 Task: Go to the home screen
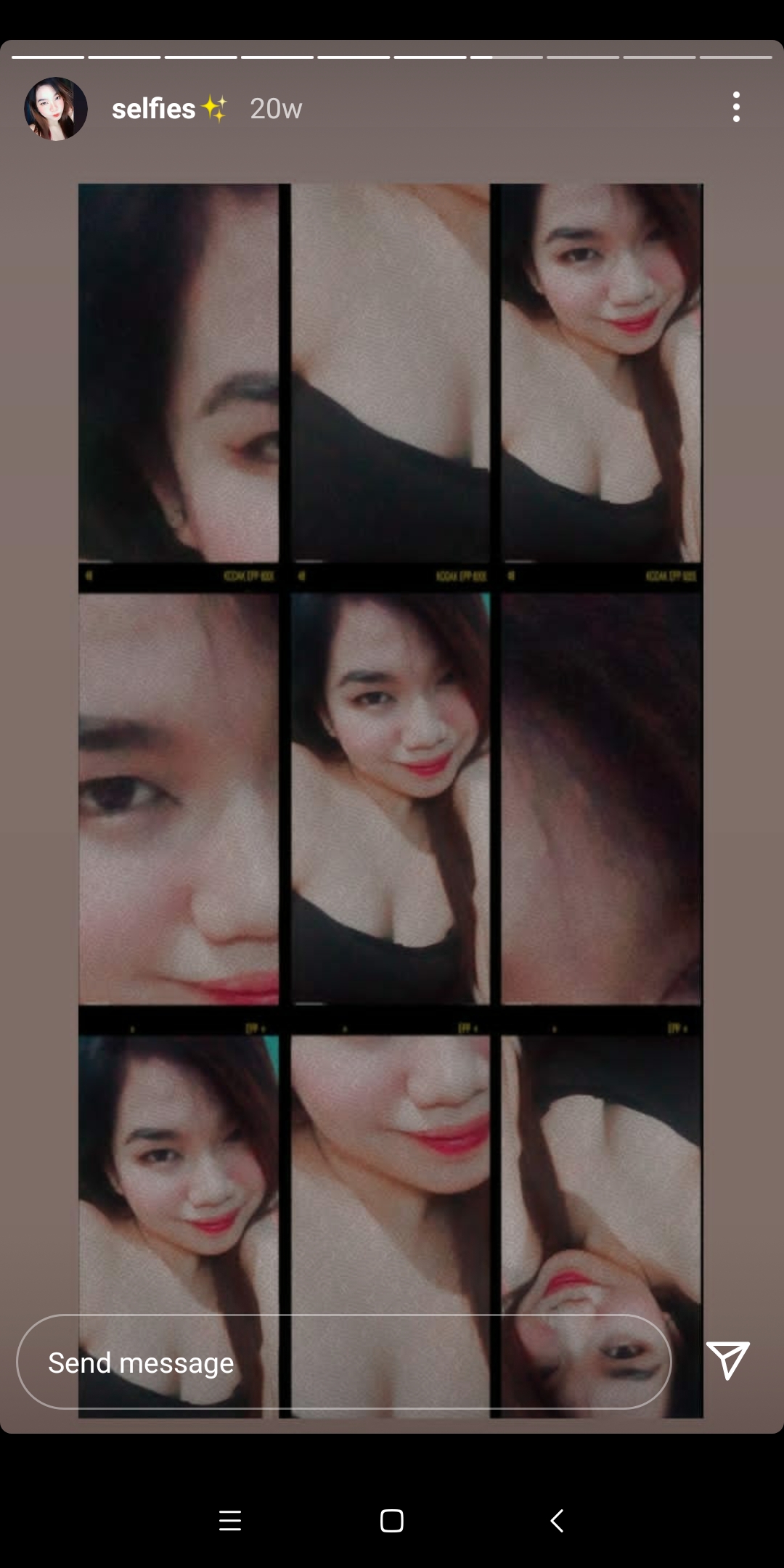coord(392,1520)
